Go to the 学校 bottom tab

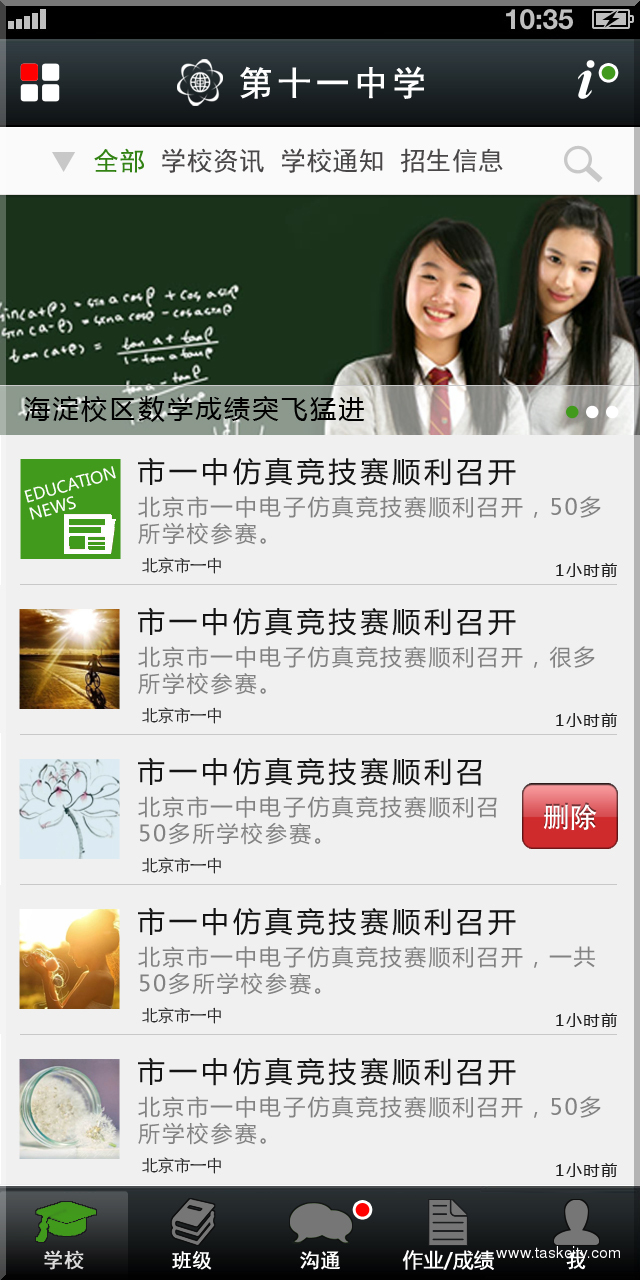point(65,1234)
